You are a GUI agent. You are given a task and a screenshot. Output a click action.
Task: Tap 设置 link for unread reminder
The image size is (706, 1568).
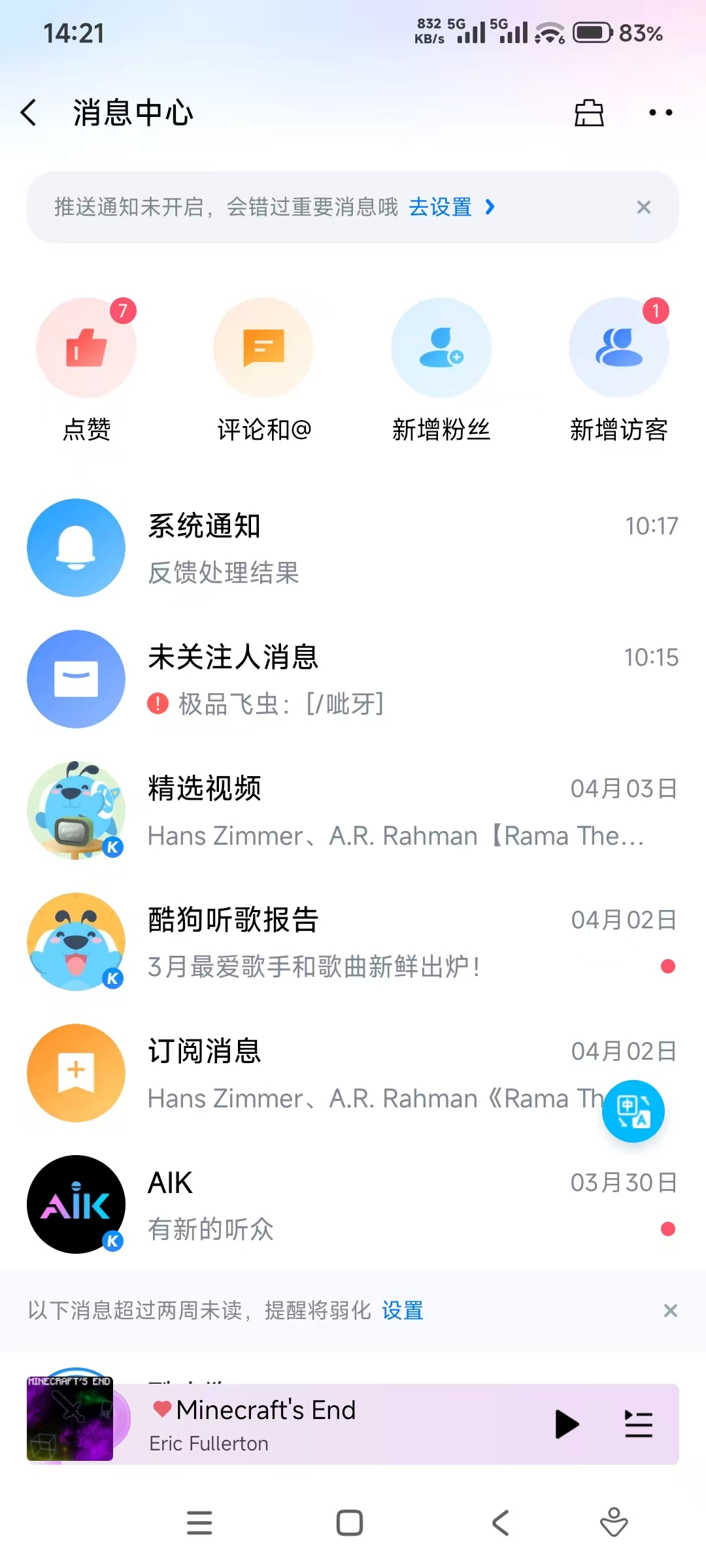[403, 1311]
